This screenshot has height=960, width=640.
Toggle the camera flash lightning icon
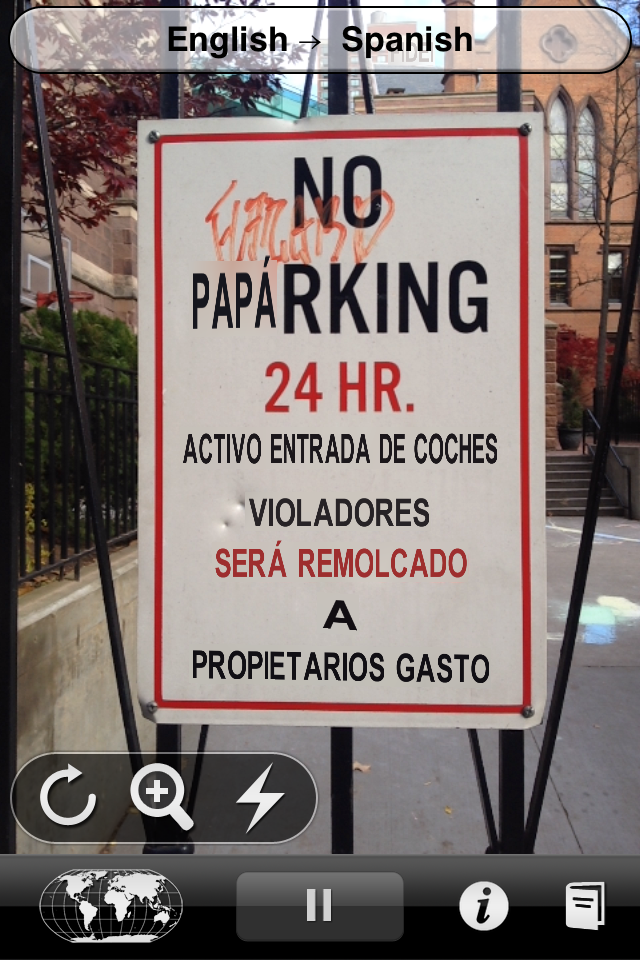[260, 798]
